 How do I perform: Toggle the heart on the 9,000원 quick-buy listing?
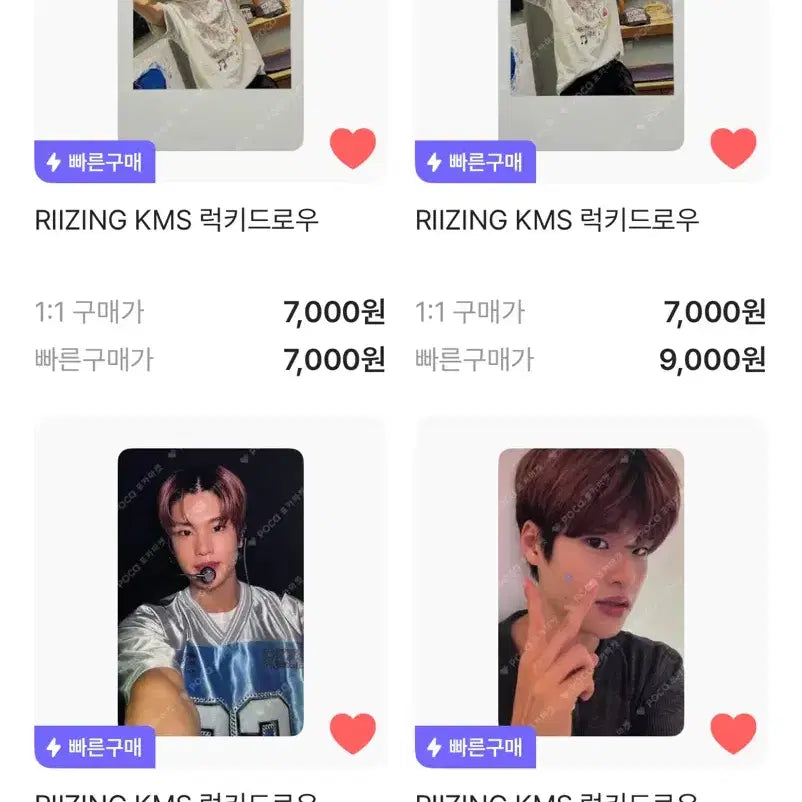pos(733,148)
